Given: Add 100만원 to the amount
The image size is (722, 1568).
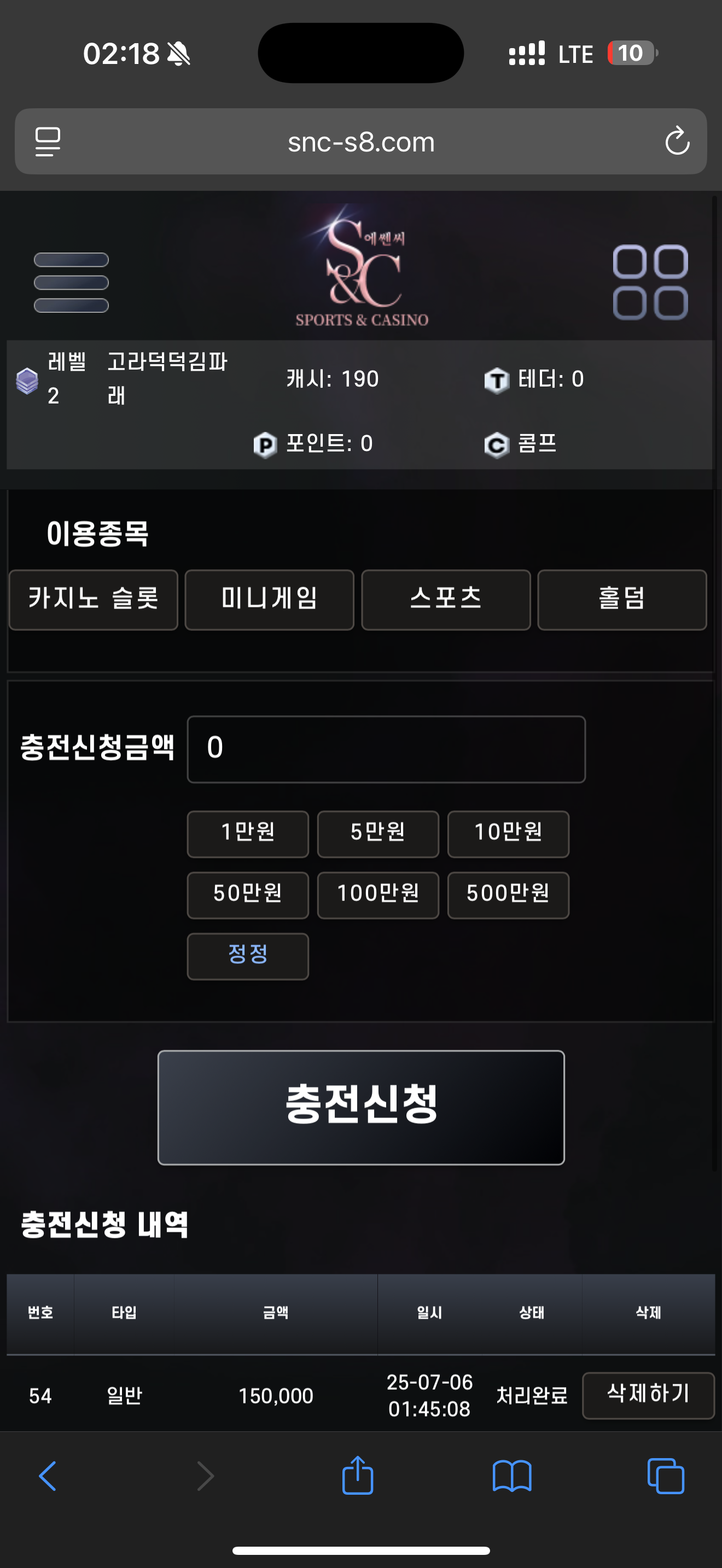Looking at the screenshot, I should click(377, 894).
